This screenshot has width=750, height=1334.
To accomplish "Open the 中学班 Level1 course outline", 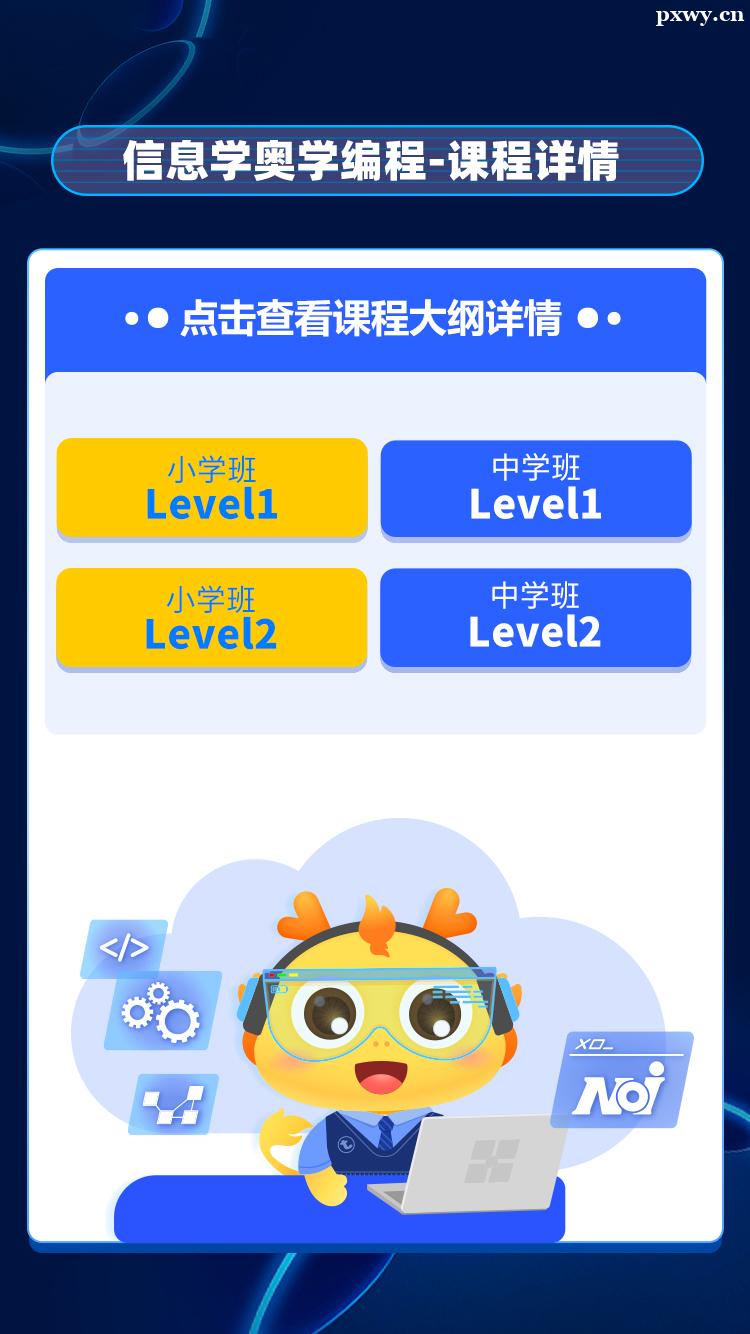I will 536,488.
